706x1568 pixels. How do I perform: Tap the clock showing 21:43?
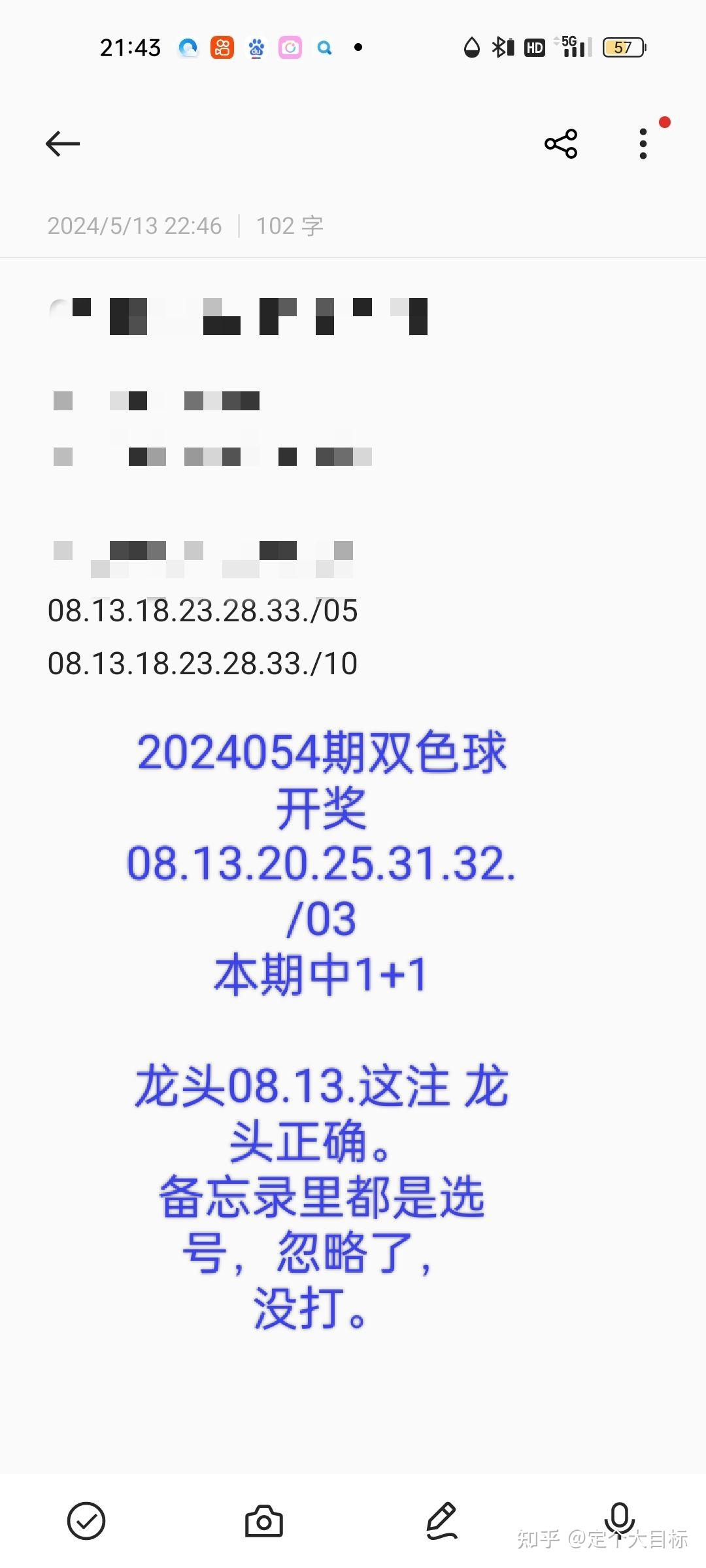pos(131,47)
